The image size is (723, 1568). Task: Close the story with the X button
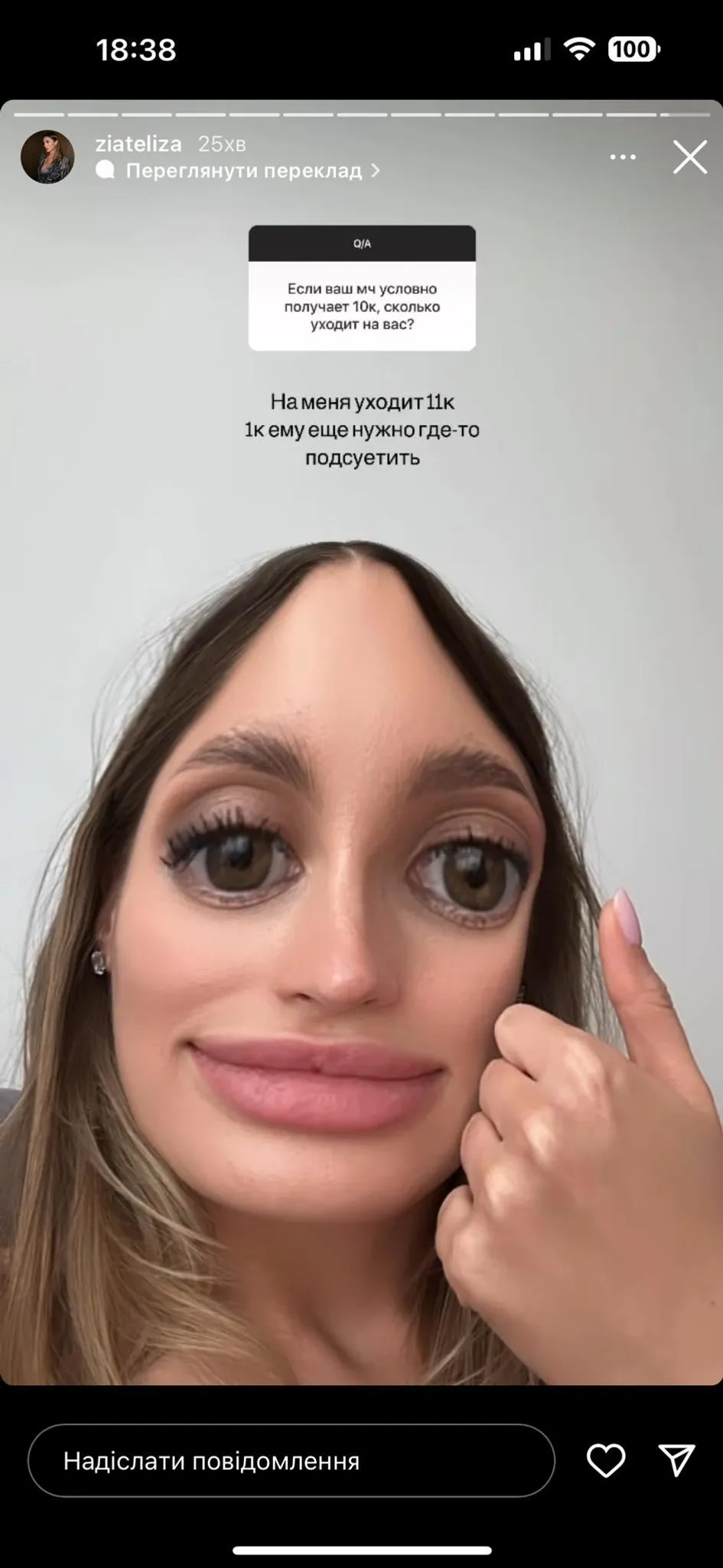pyautogui.click(x=689, y=158)
